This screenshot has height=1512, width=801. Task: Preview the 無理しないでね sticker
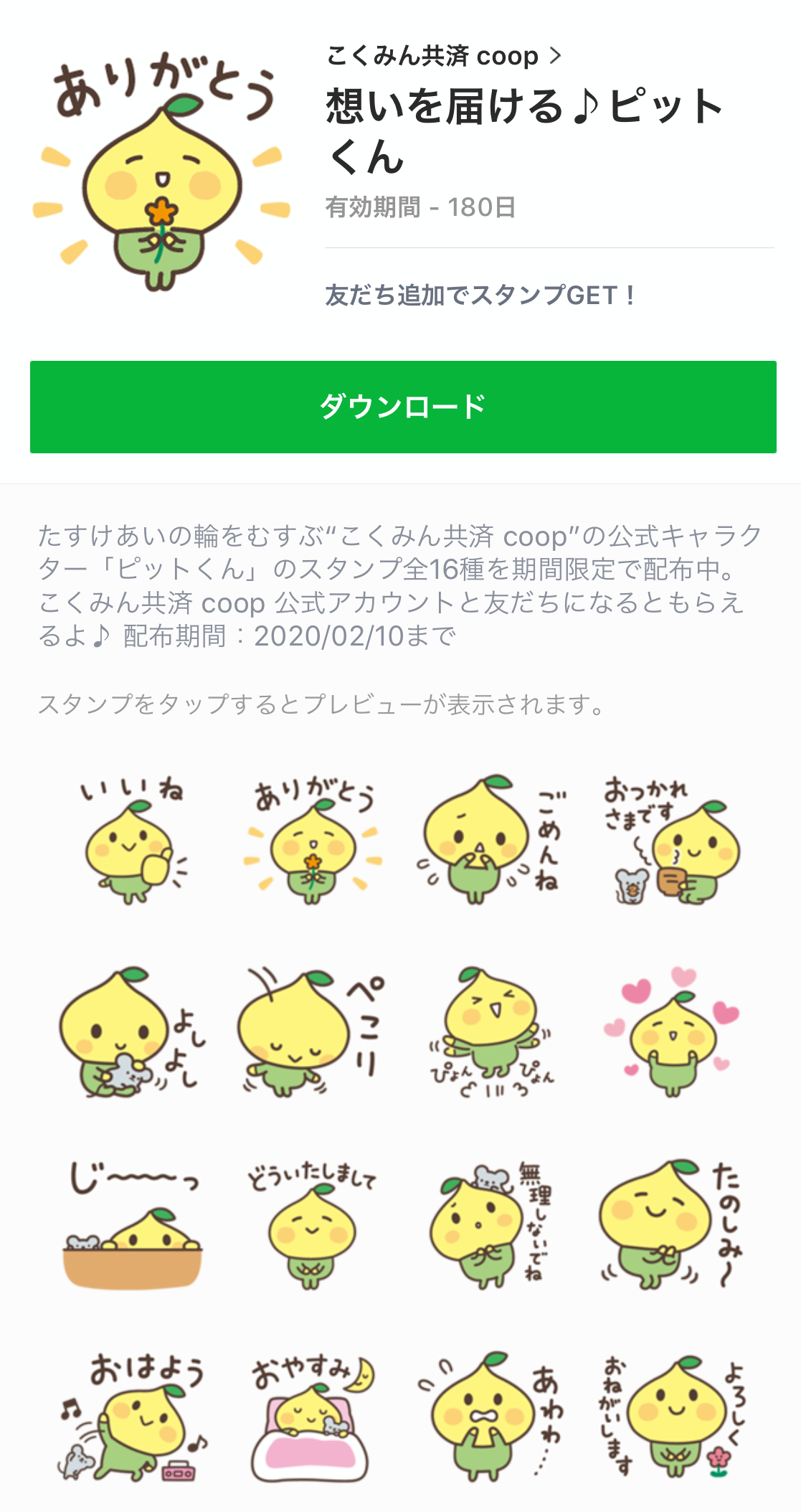(x=492, y=1224)
